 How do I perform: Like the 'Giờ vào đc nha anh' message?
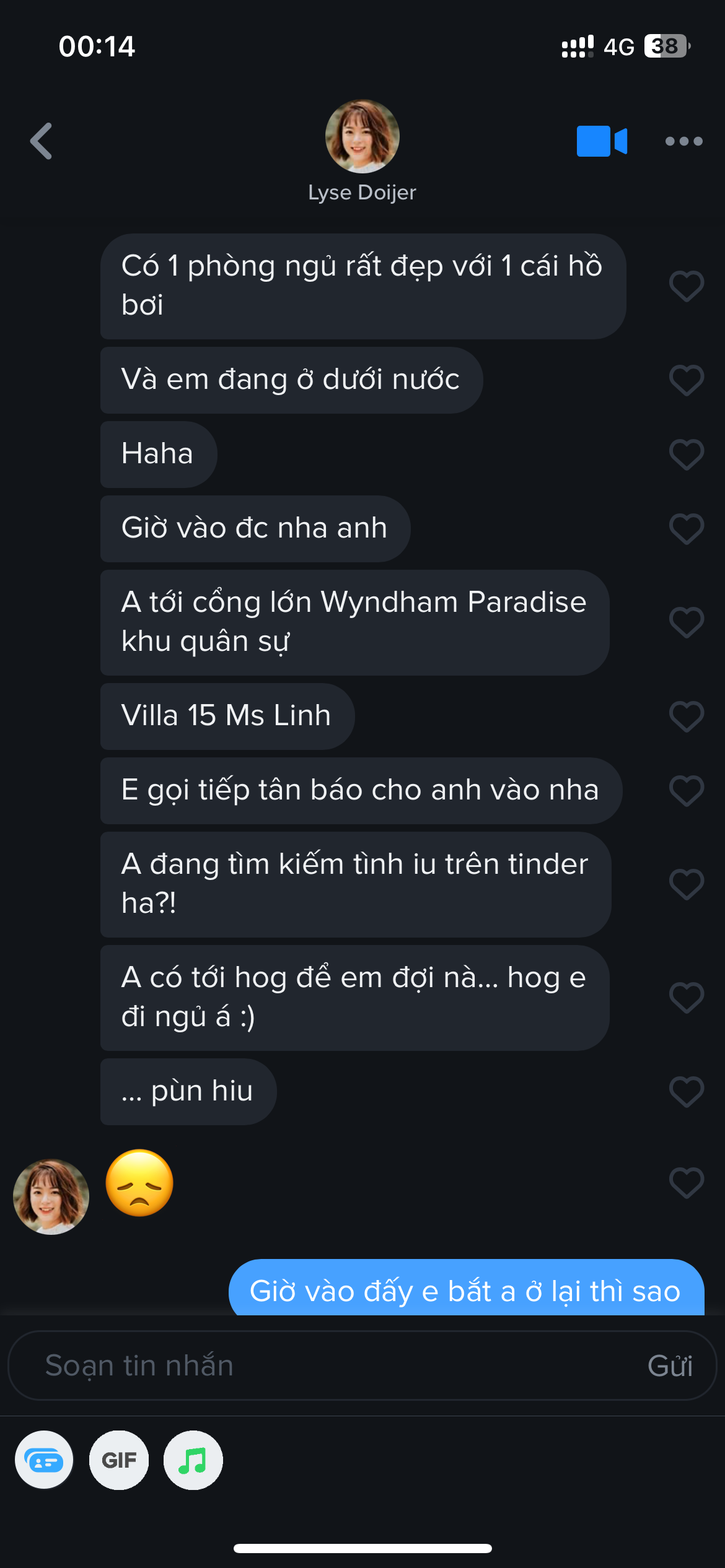[x=686, y=528]
